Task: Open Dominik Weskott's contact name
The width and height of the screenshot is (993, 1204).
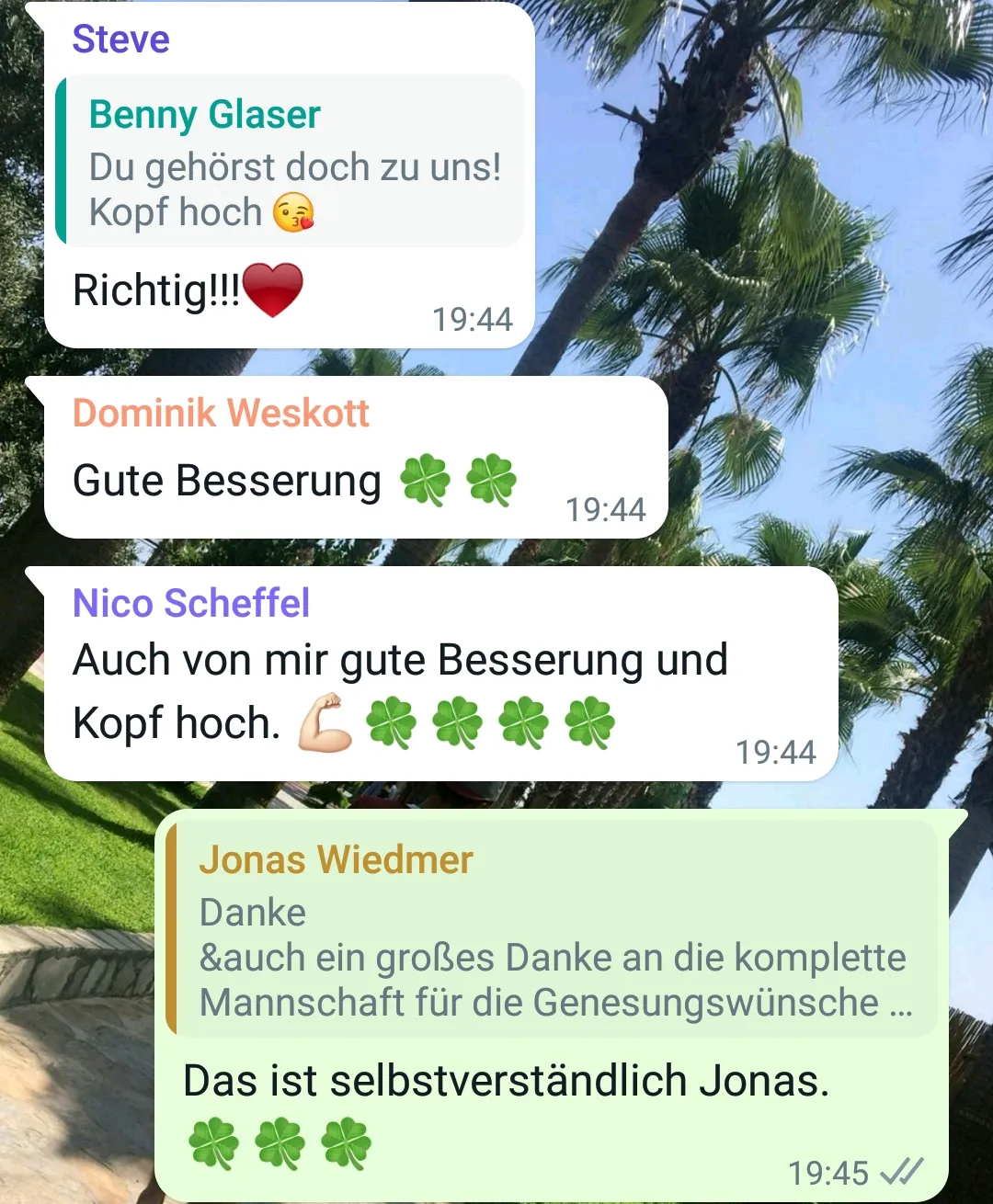Action: [x=221, y=414]
